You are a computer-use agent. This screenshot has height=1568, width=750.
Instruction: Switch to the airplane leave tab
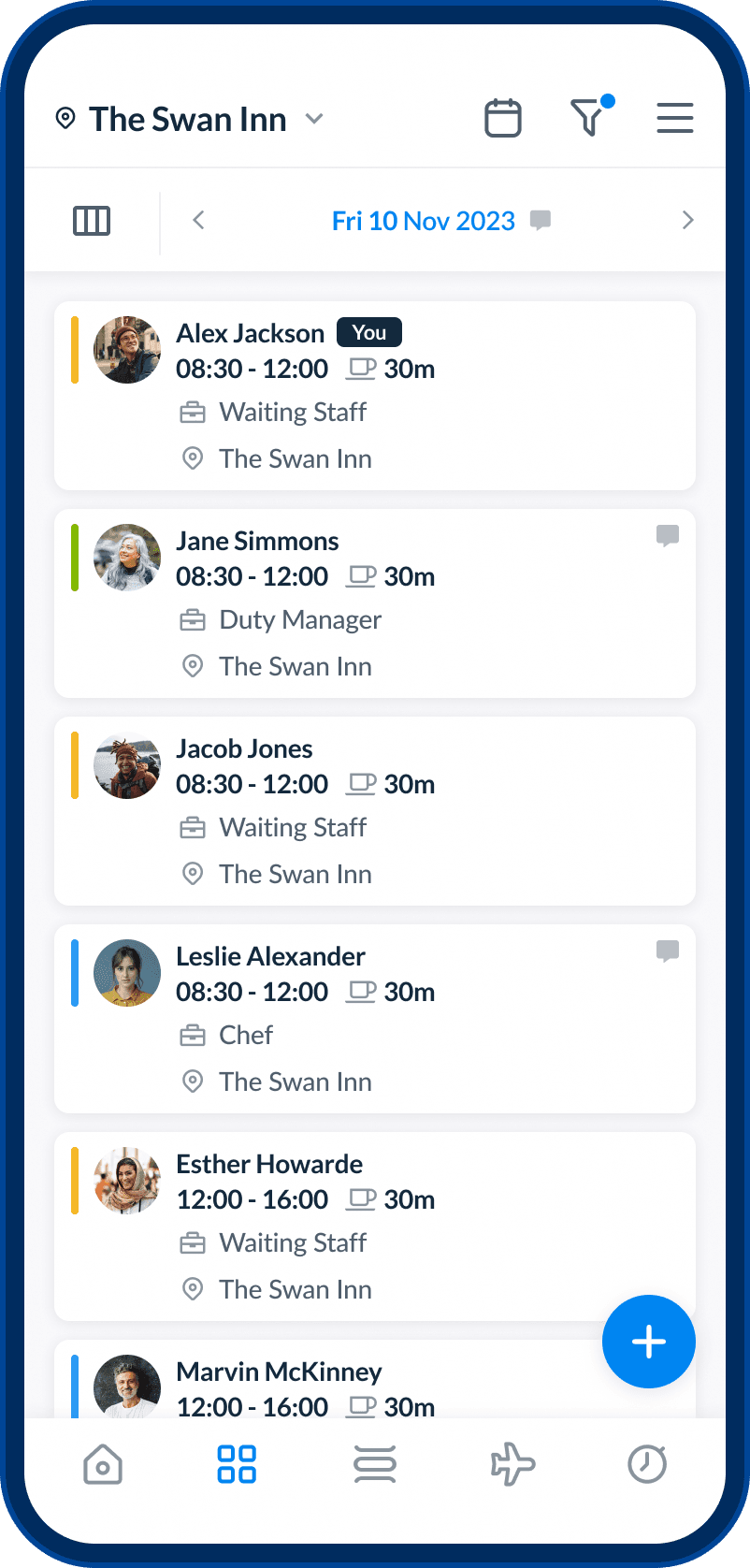(x=512, y=1464)
